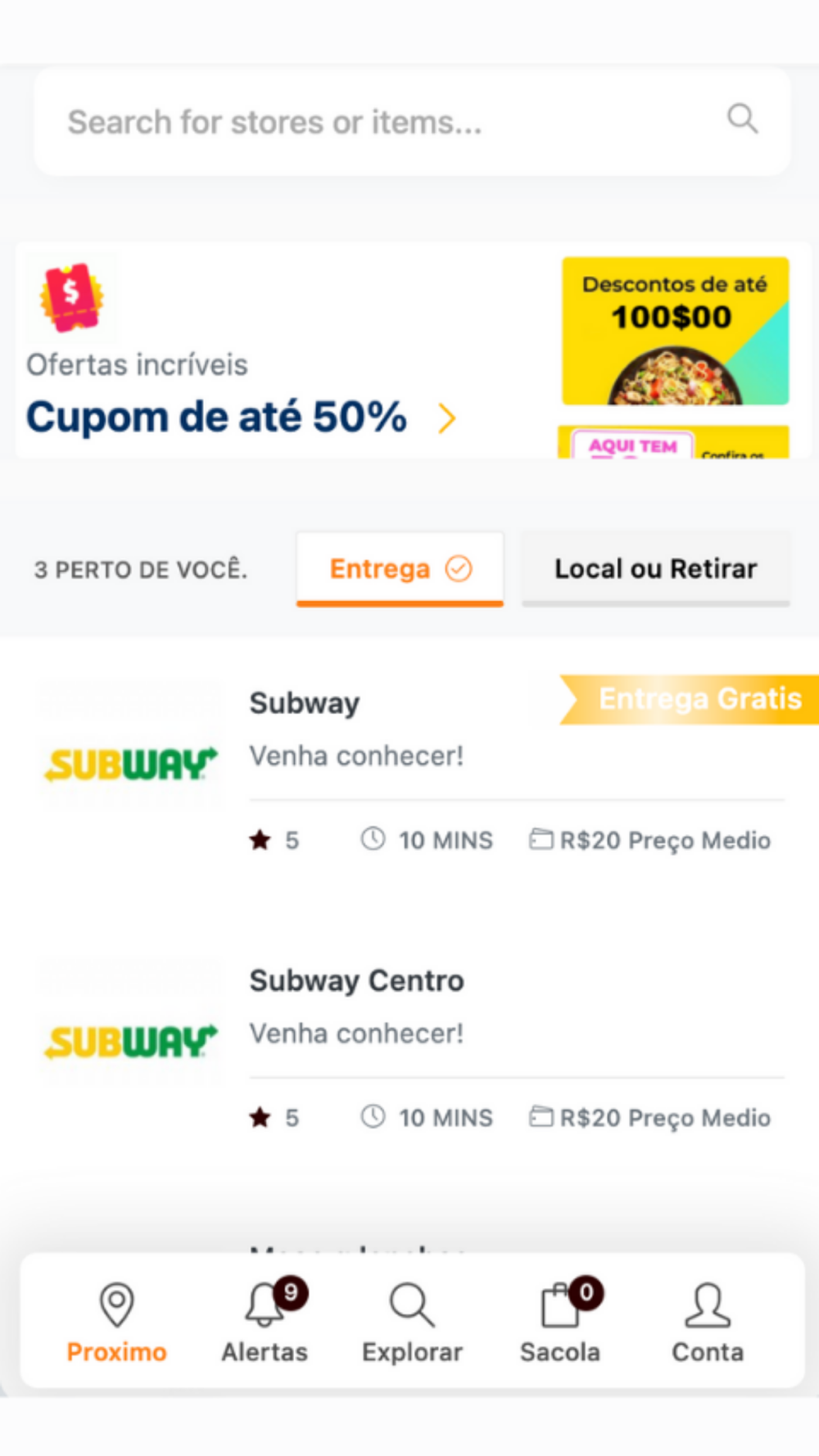Open the Alertas notifications tab
The image size is (819, 1456).
[x=265, y=1322]
